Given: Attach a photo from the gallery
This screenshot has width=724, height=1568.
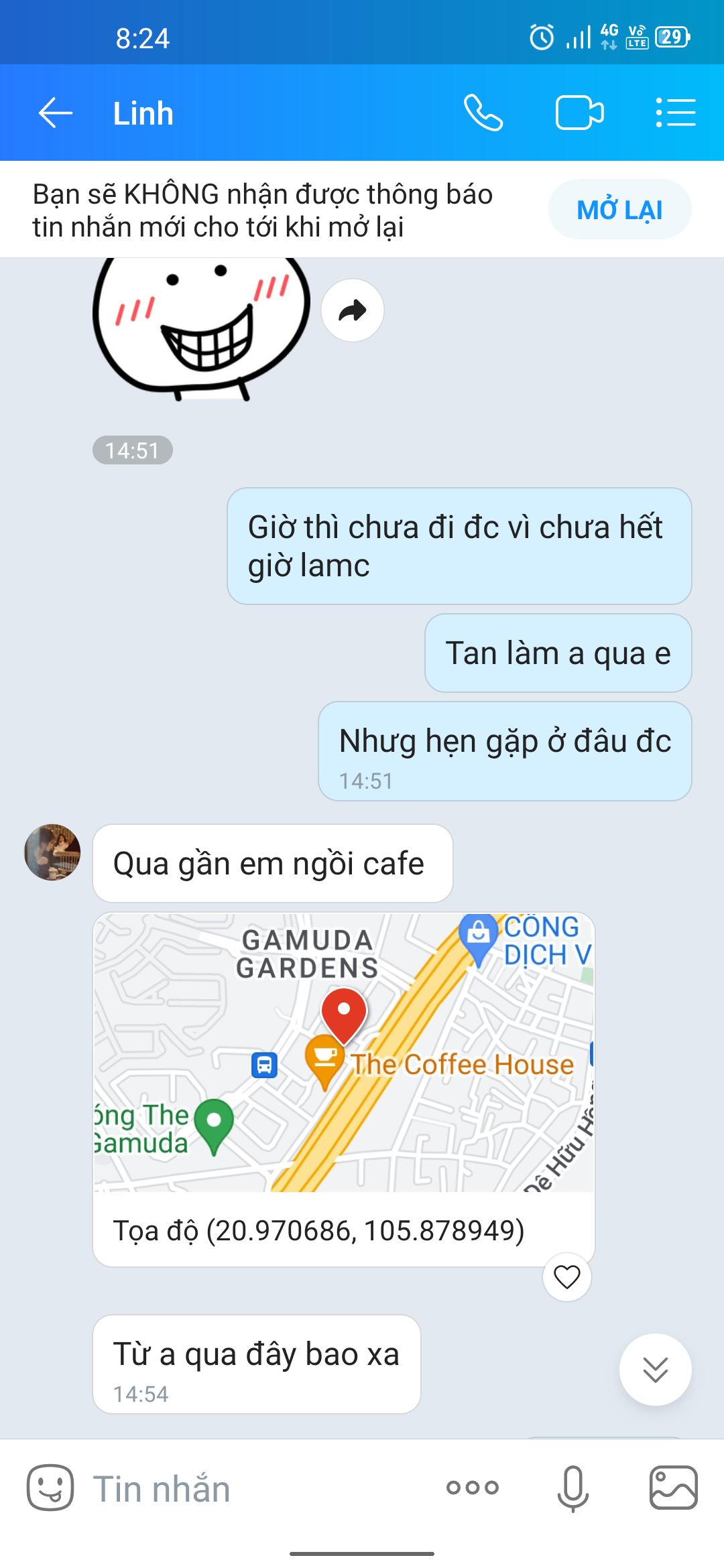Looking at the screenshot, I should click(673, 1488).
